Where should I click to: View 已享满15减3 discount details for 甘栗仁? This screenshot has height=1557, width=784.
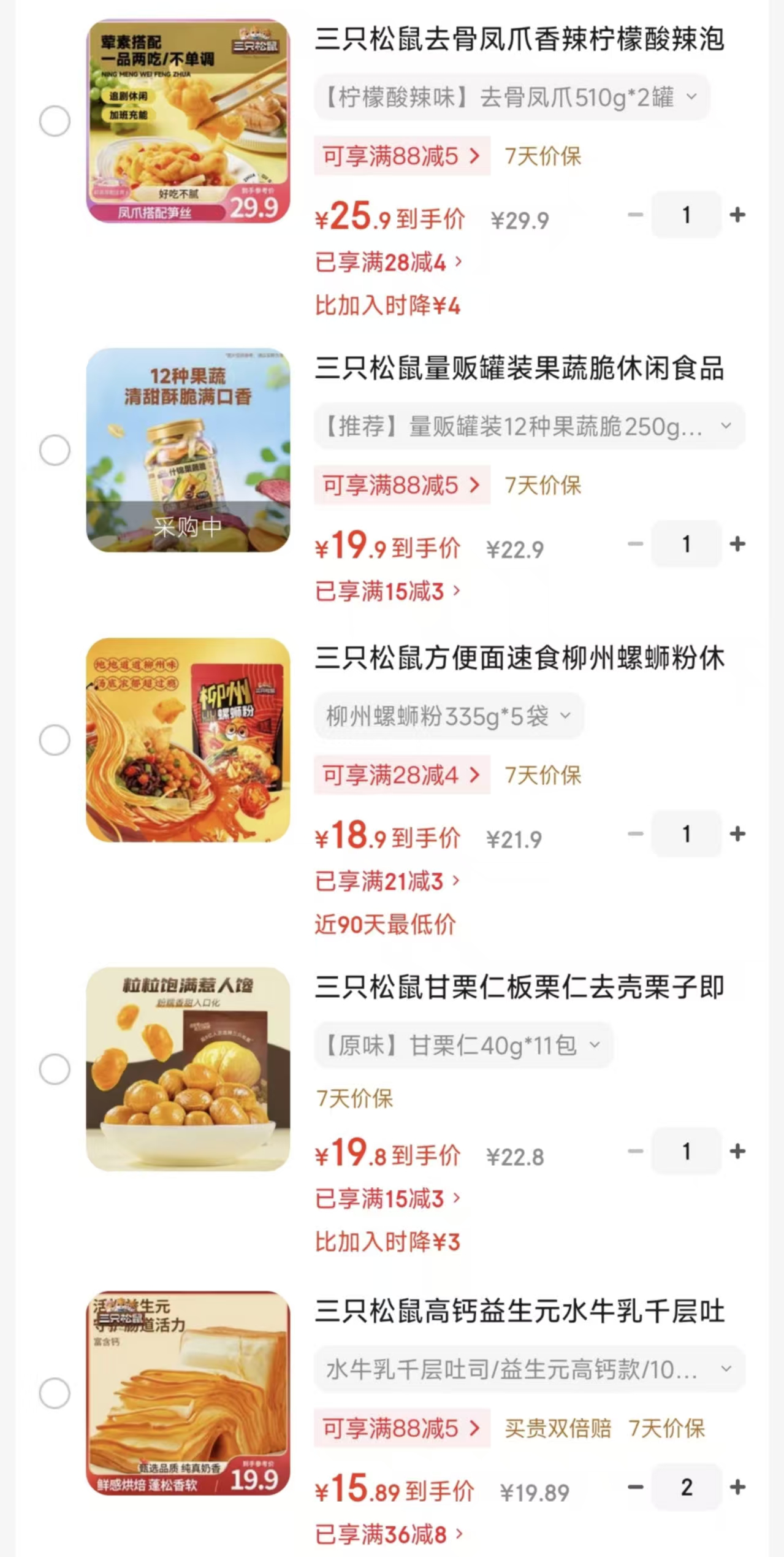pyautogui.click(x=387, y=1198)
